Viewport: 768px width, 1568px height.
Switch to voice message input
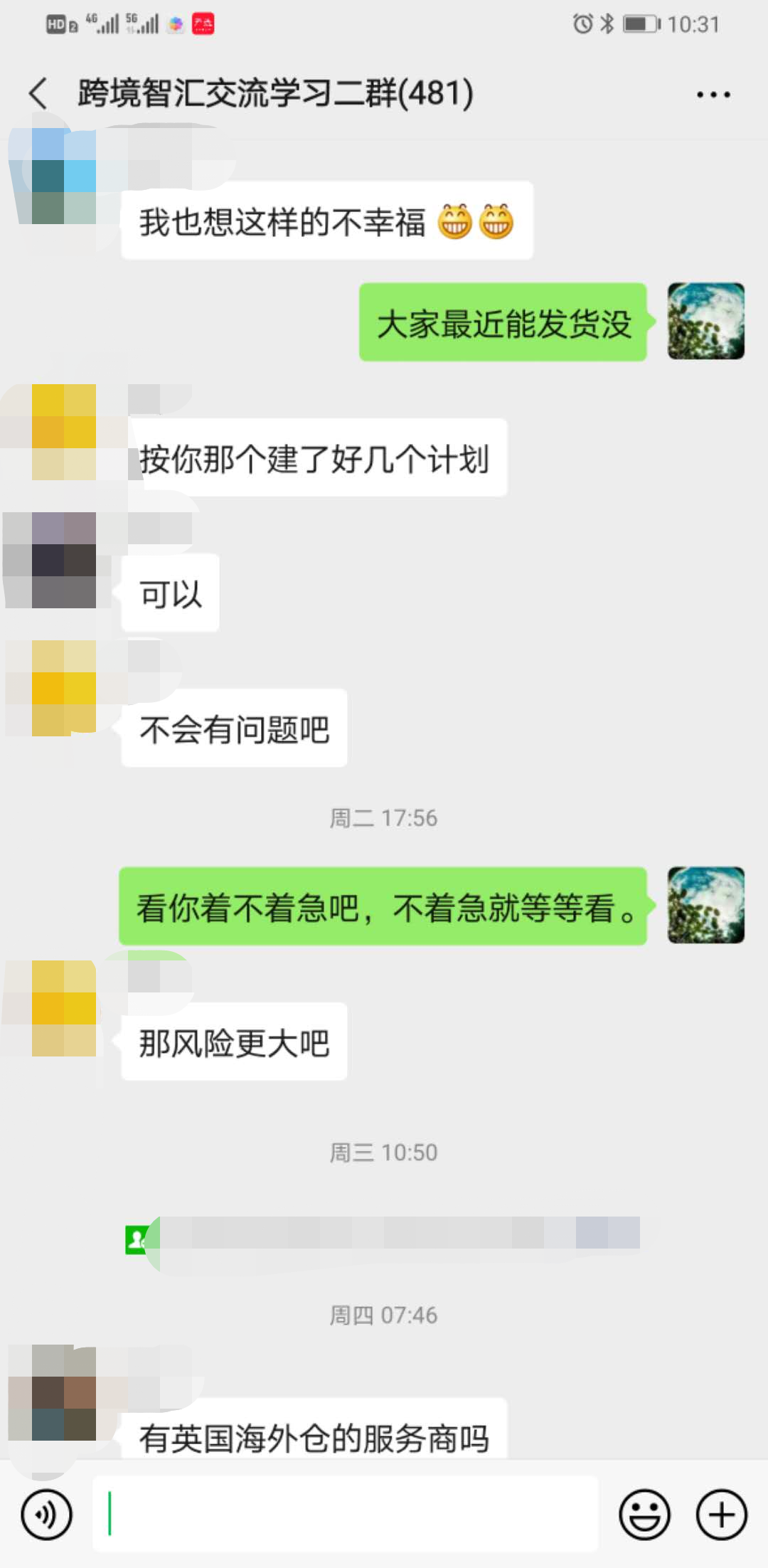coord(47,1515)
